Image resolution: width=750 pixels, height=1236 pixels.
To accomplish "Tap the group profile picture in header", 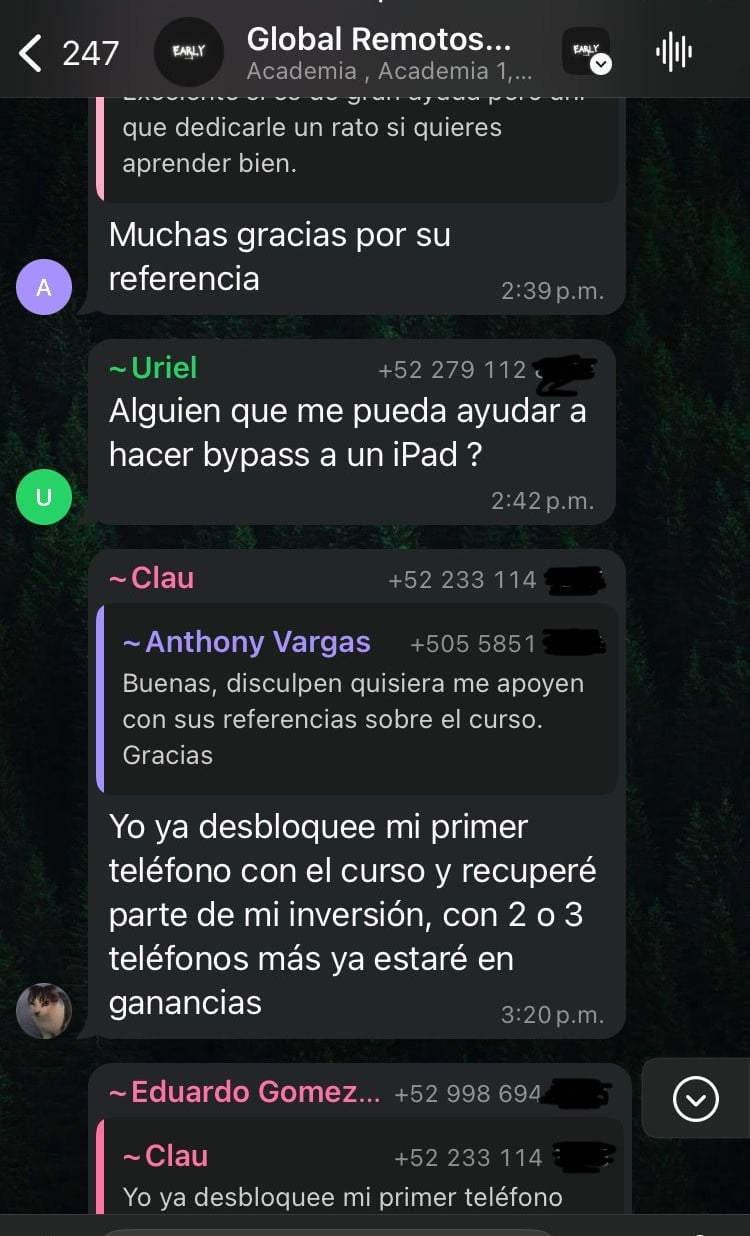I will coord(188,52).
